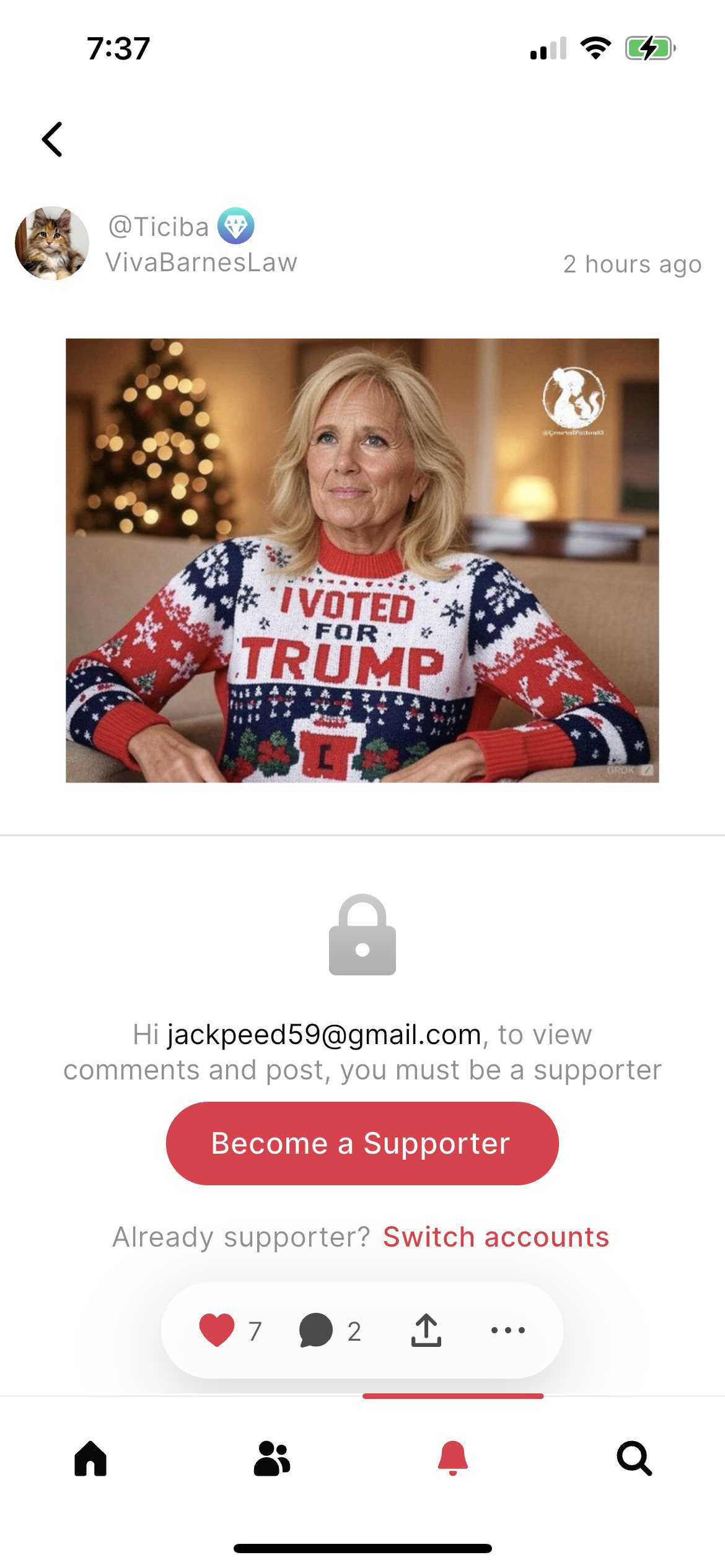This screenshot has width=725, height=1568.
Task: Open the comments bubble icon
Action: (x=316, y=1330)
